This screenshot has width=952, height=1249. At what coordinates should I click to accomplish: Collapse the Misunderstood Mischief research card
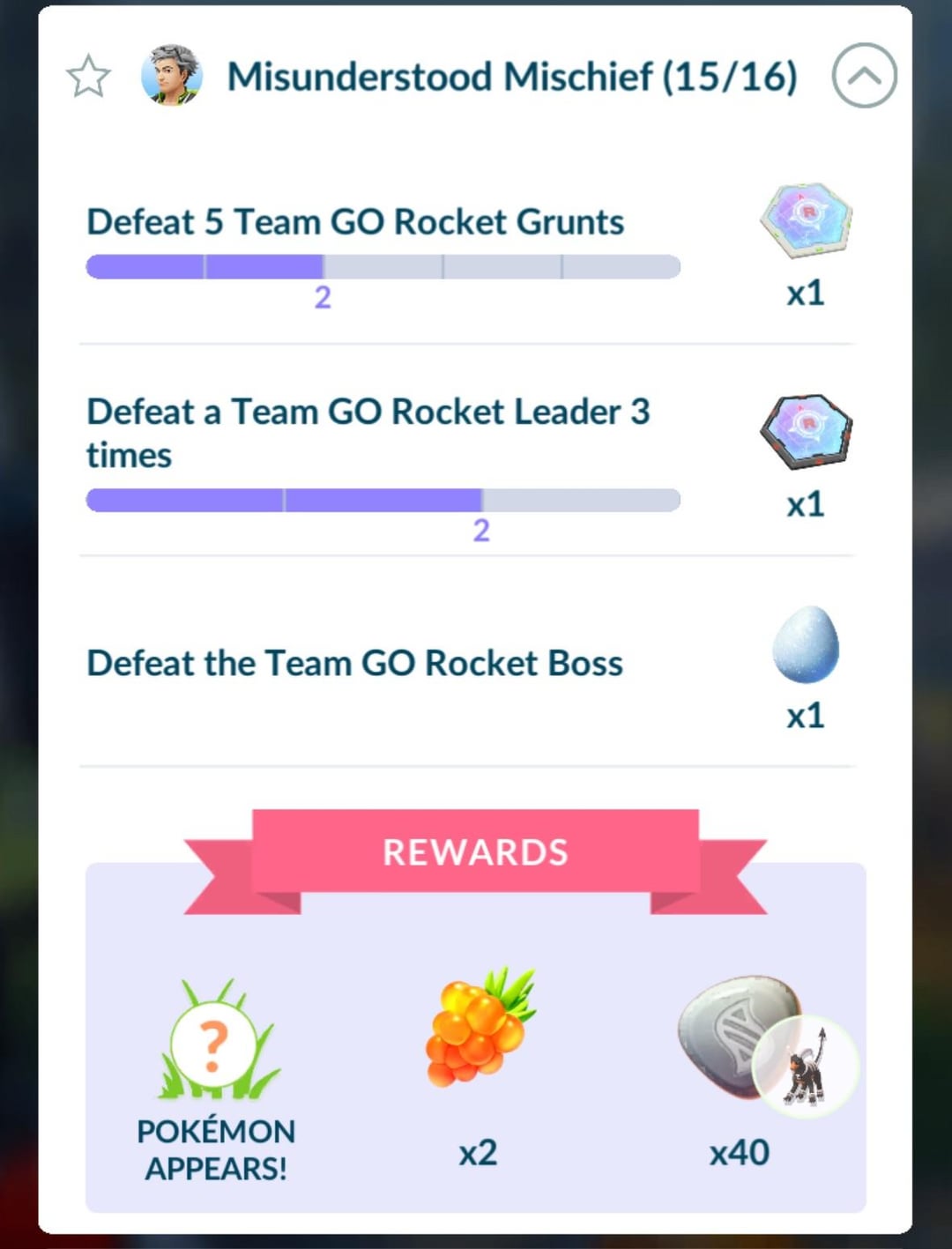(863, 76)
